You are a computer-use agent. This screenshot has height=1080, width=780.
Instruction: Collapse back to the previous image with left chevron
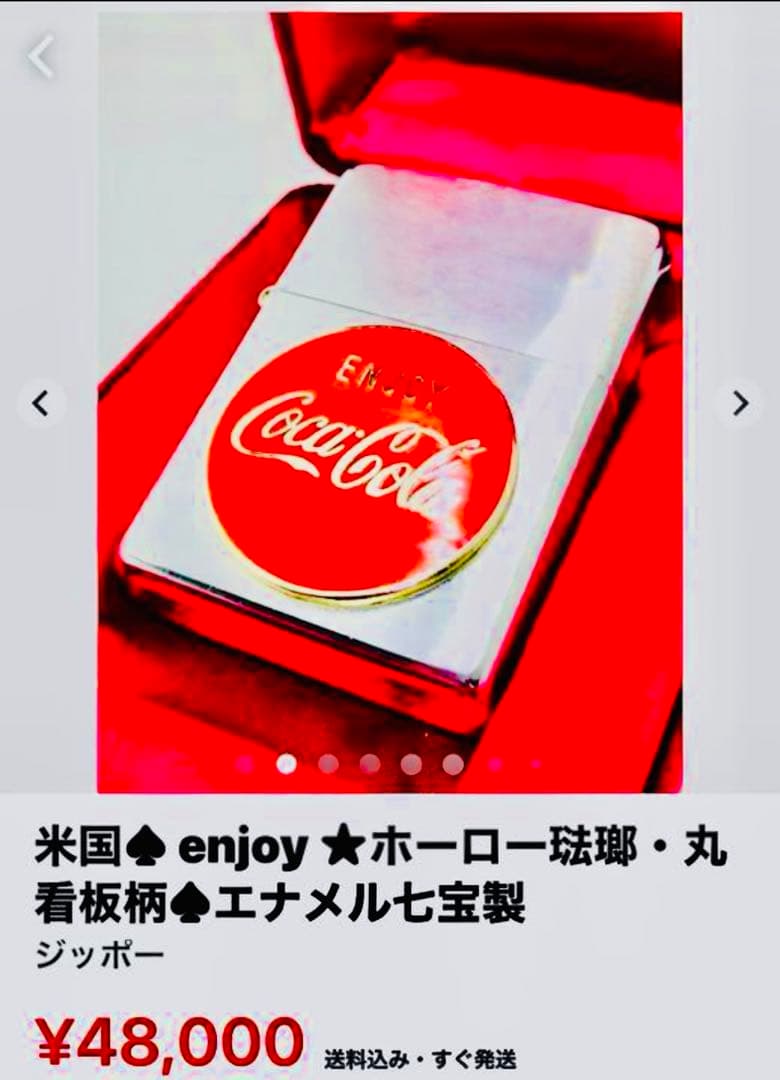[38, 402]
